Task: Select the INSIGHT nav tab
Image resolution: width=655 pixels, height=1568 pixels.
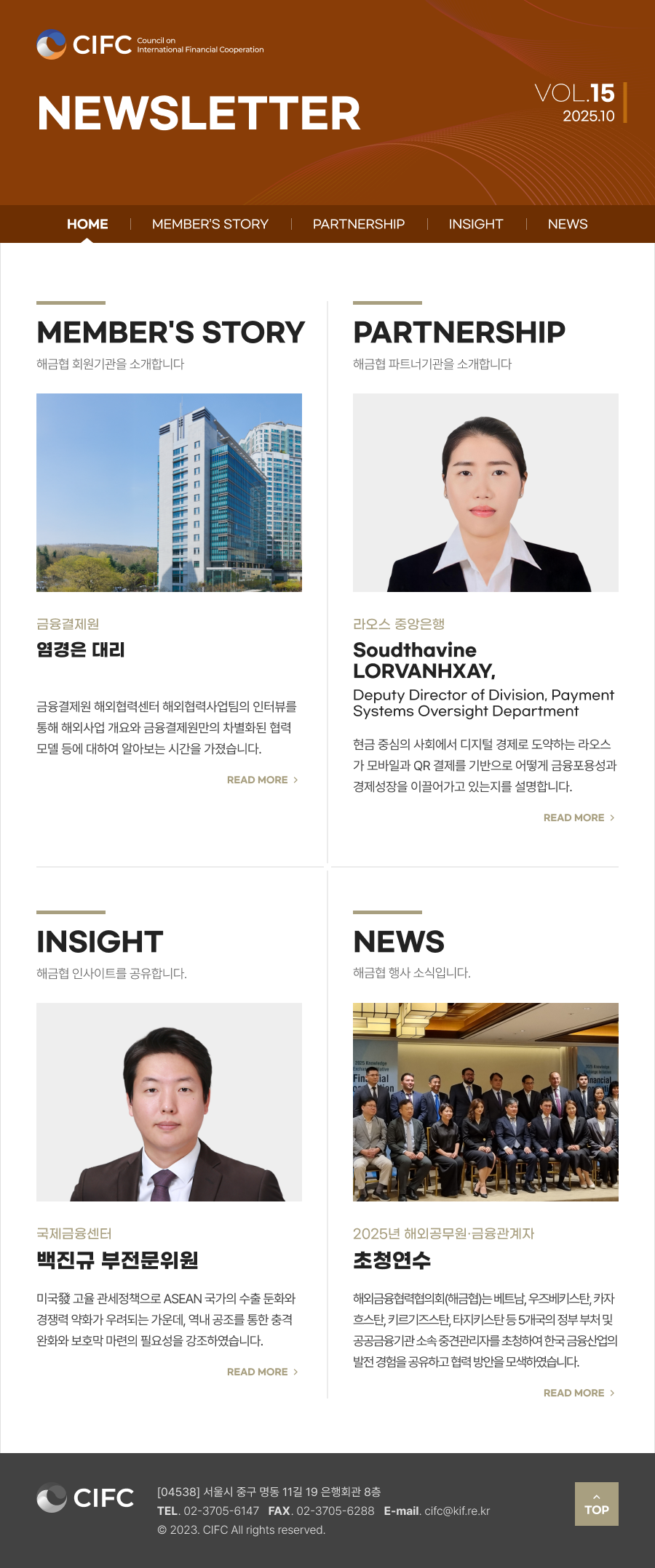Action: [x=476, y=224]
